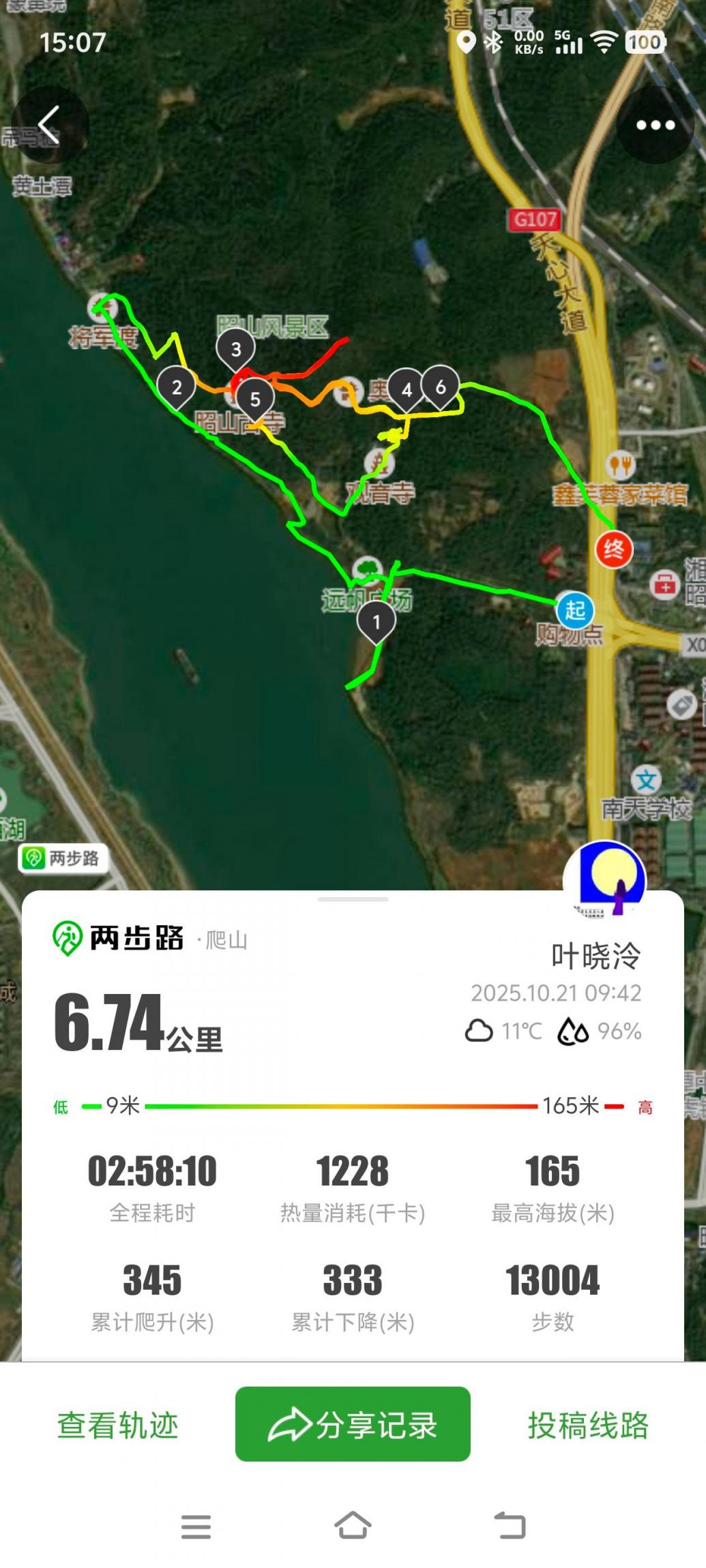Open waypoint marker 1 on the map
Screen dimensions: 706x1568
pyautogui.click(x=376, y=621)
